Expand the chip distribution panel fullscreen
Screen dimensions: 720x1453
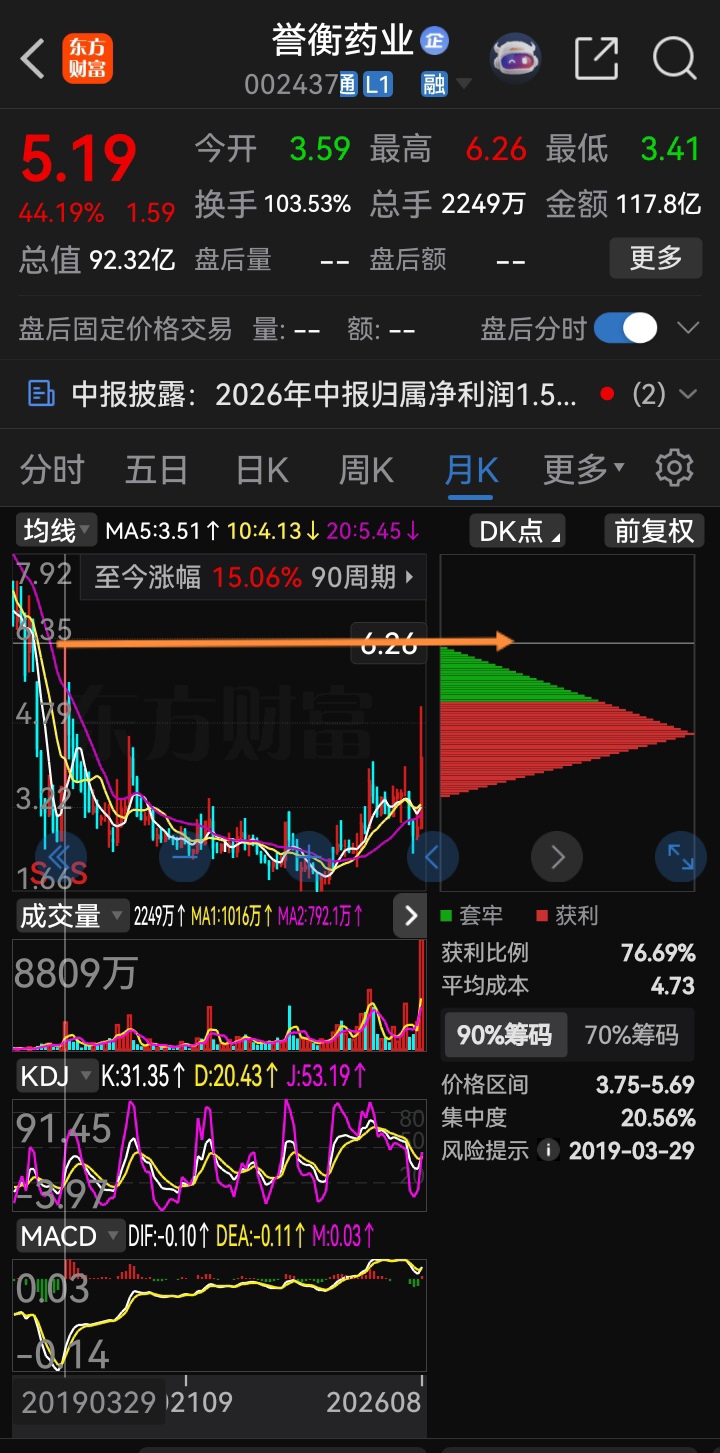click(x=680, y=857)
